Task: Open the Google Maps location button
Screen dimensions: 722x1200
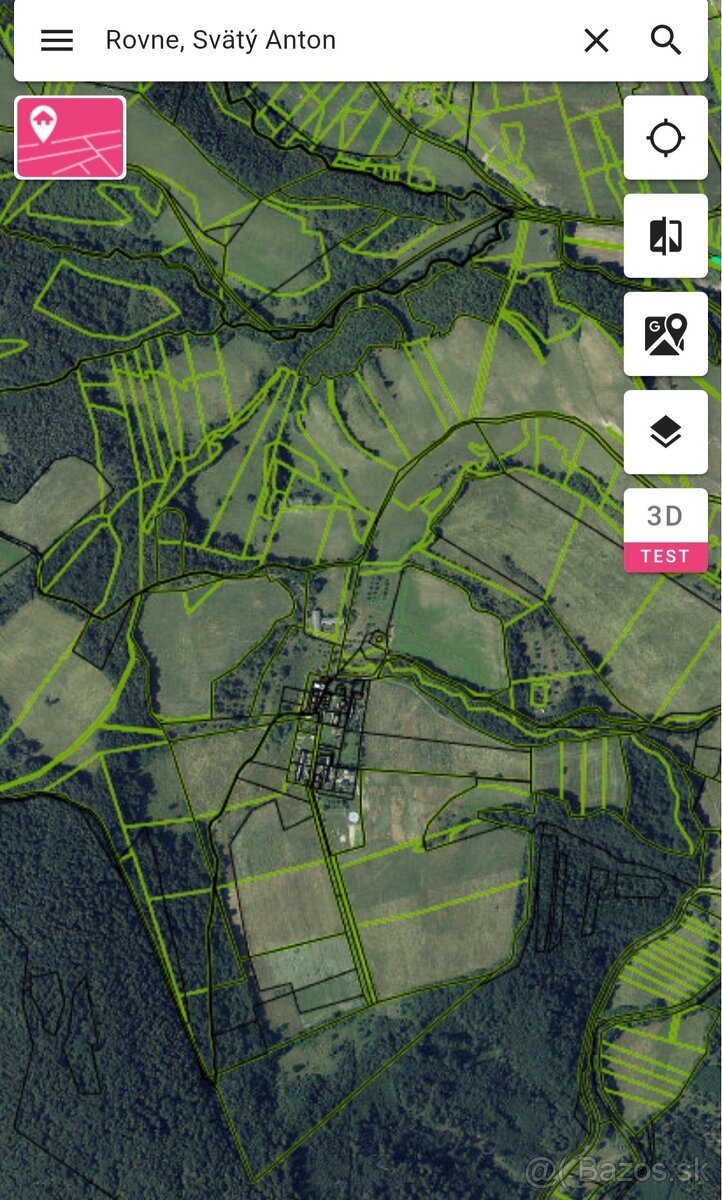Action: (x=666, y=334)
